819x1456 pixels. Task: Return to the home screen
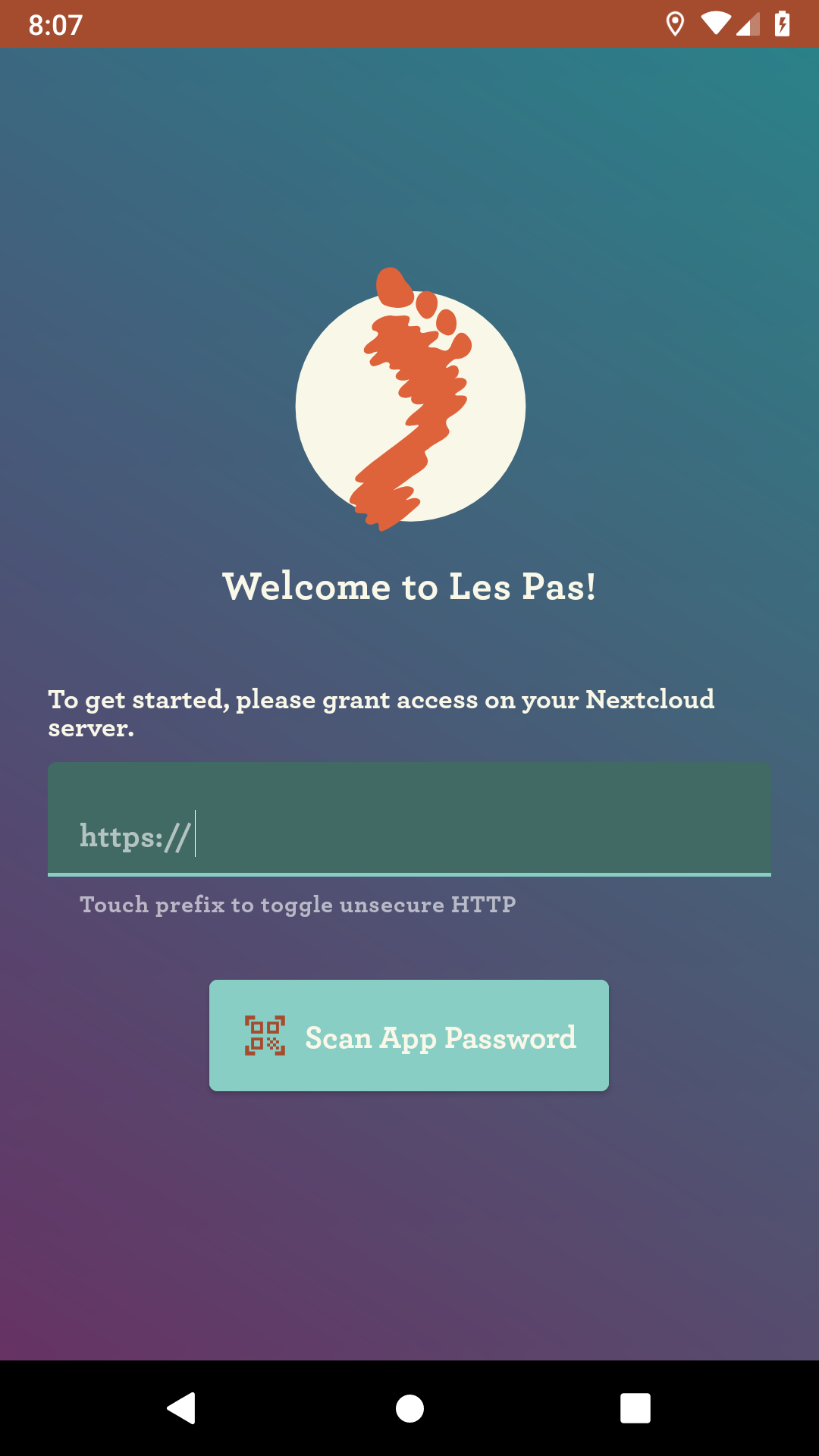click(x=409, y=1408)
